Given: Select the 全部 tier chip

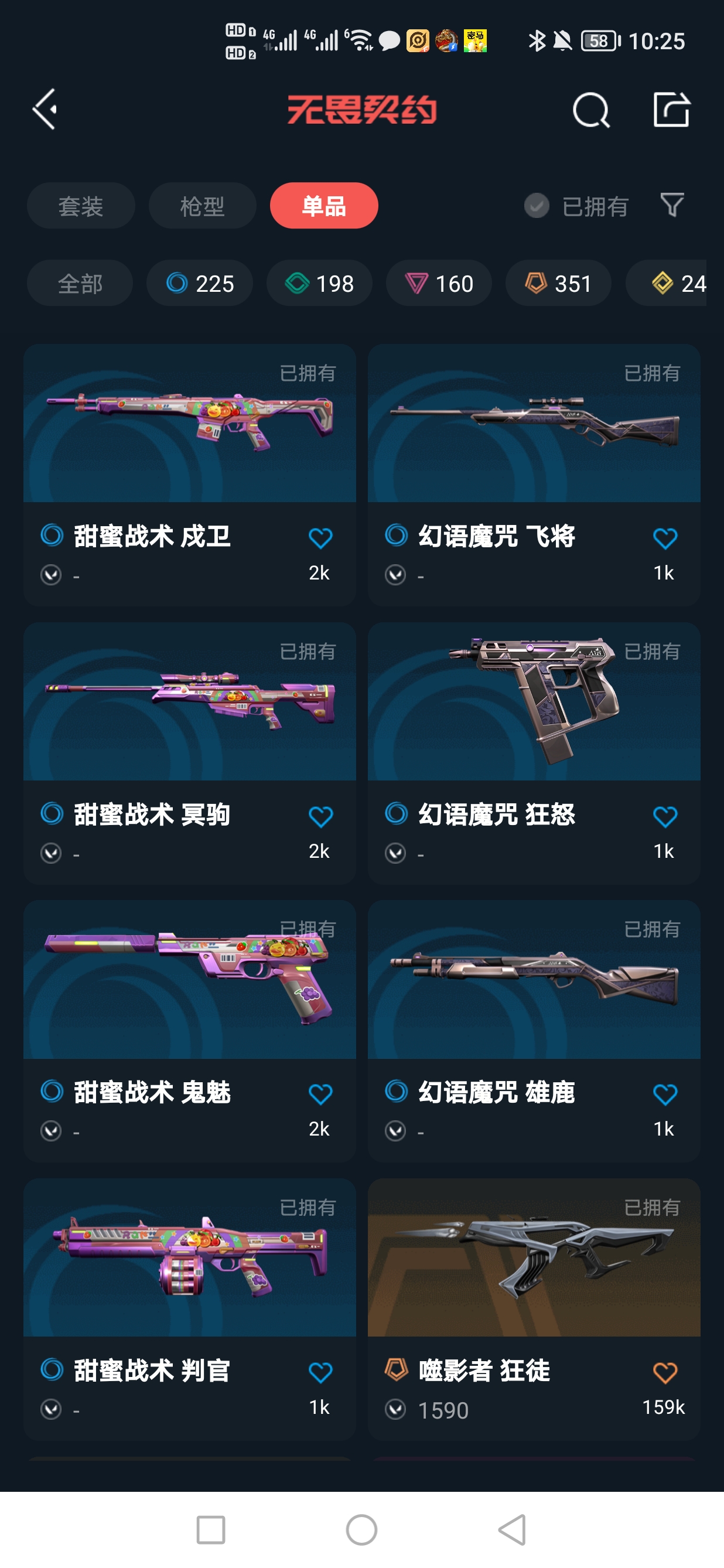Looking at the screenshot, I should tap(80, 283).
